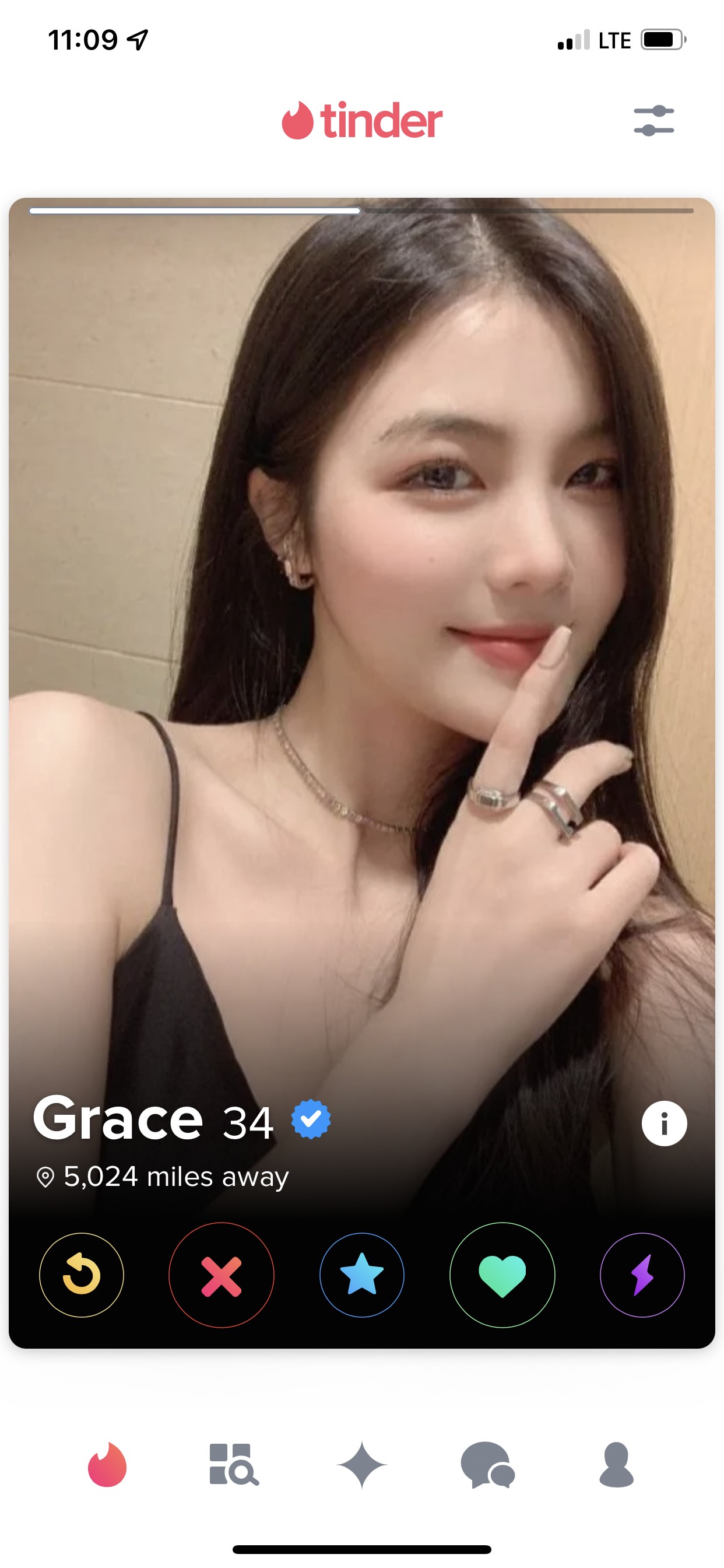This screenshot has width=724, height=1568.
Task: Open the Gold sparkle tab
Action: (362, 1465)
